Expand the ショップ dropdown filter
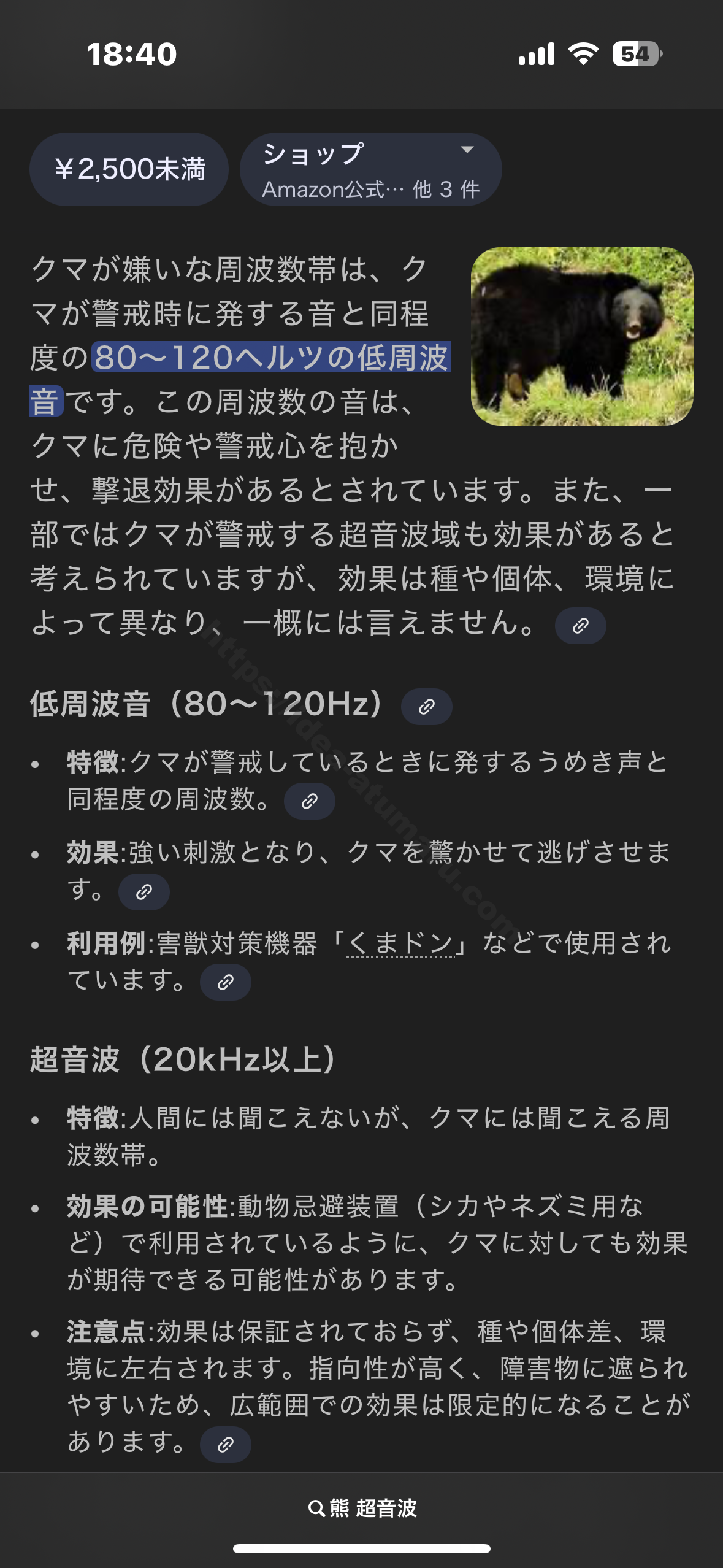The width and height of the screenshot is (723, 1568). click(x=370, y=169)
